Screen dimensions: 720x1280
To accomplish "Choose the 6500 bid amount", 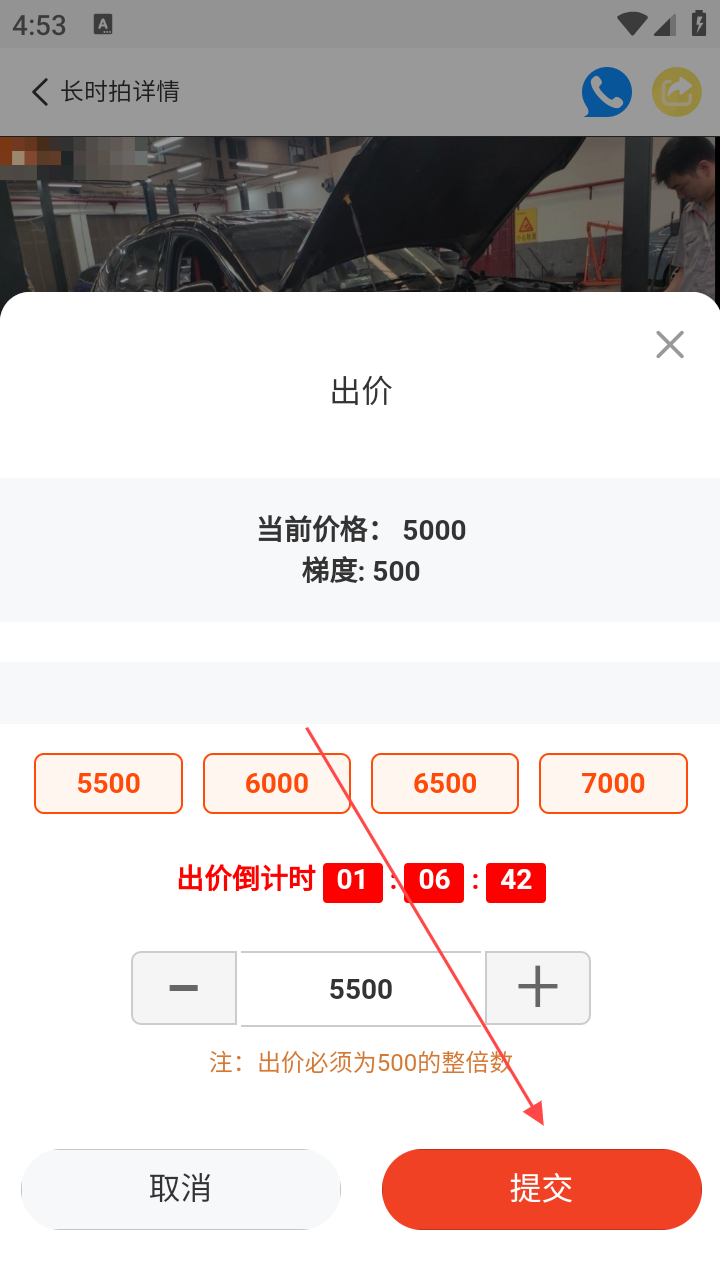I will (x=445, y=783).
